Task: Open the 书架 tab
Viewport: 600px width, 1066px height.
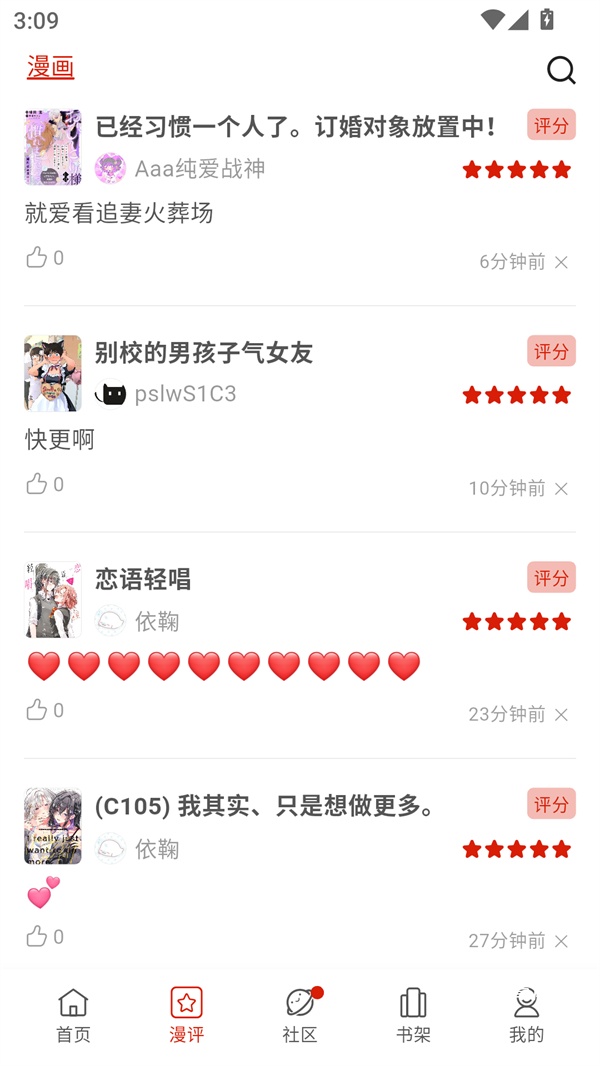Action: (413, 1015)
